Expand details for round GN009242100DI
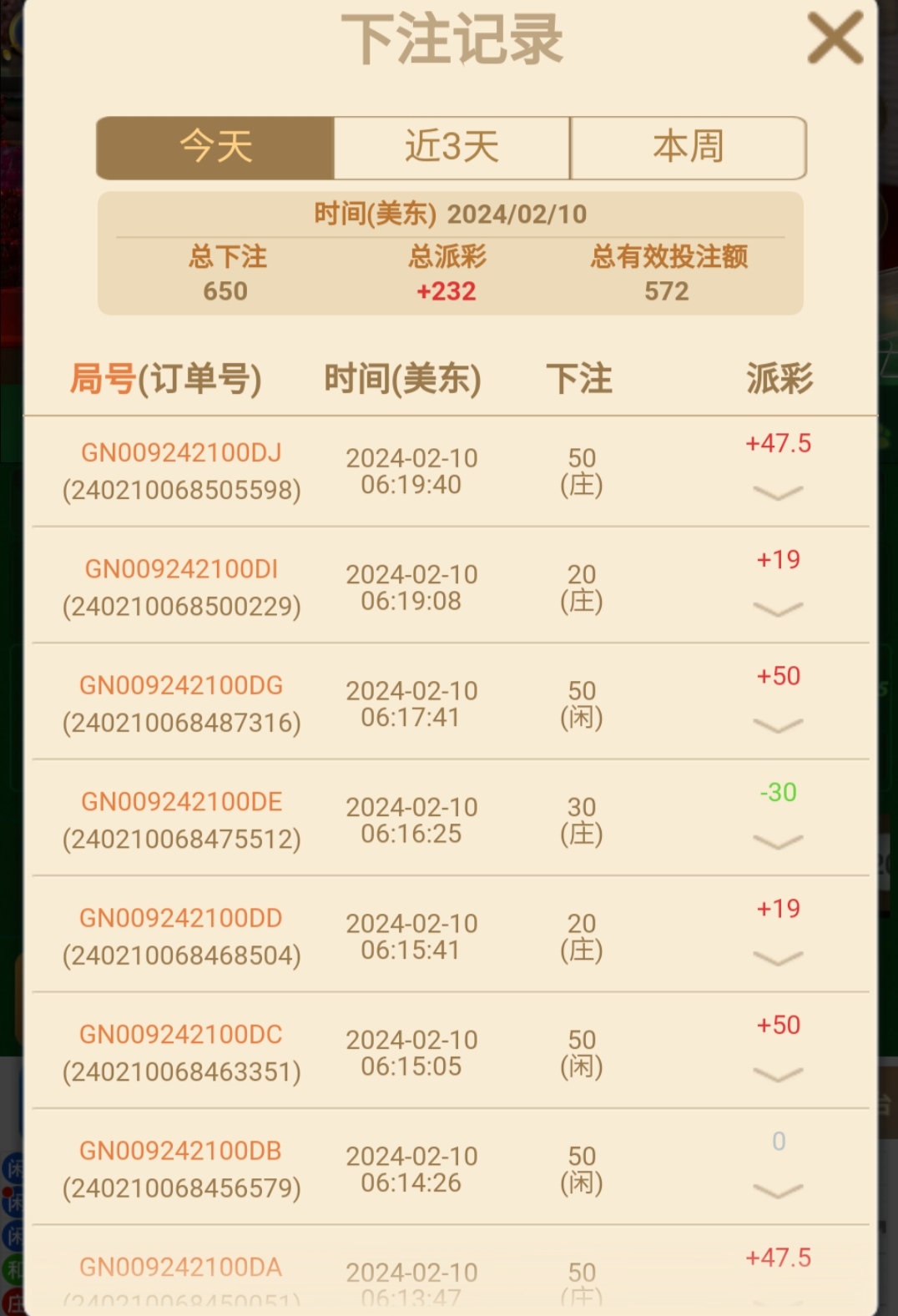Image resolution: width=898 pixels, height=1316 pixels. click(778, 609)
